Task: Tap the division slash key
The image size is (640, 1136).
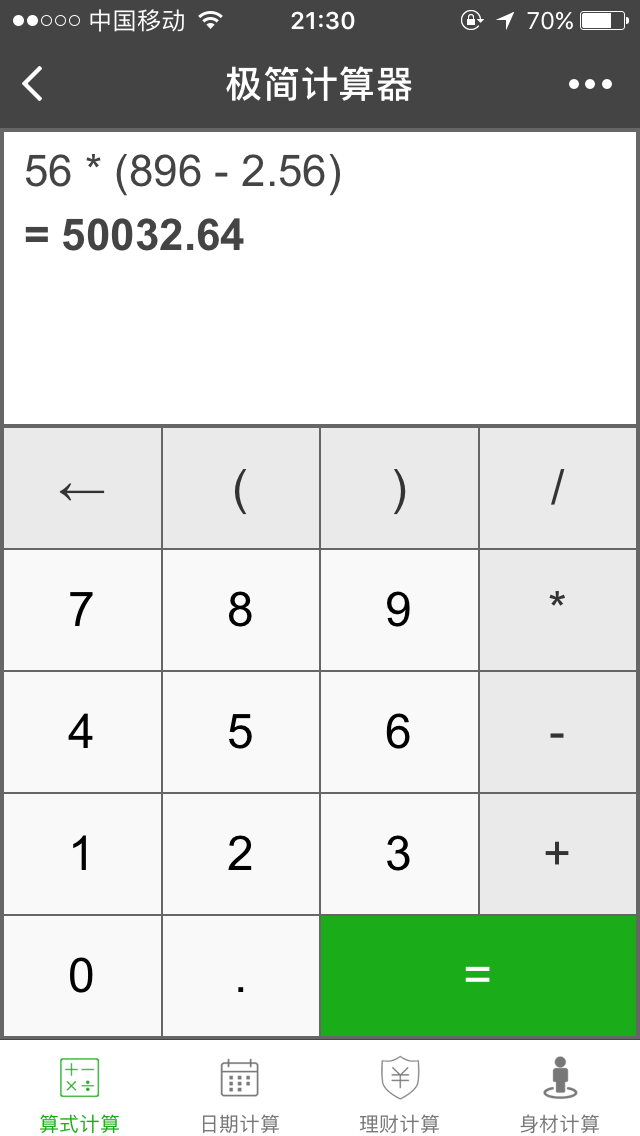Action: pyautogui.click(x=557, y=489)
